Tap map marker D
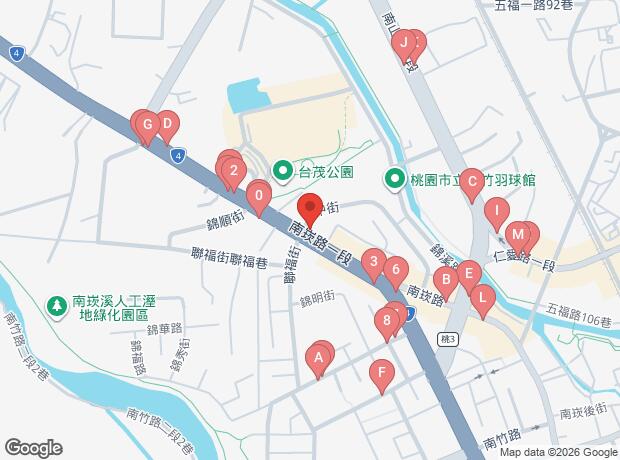The image size is (620, 460). point(167,126)
